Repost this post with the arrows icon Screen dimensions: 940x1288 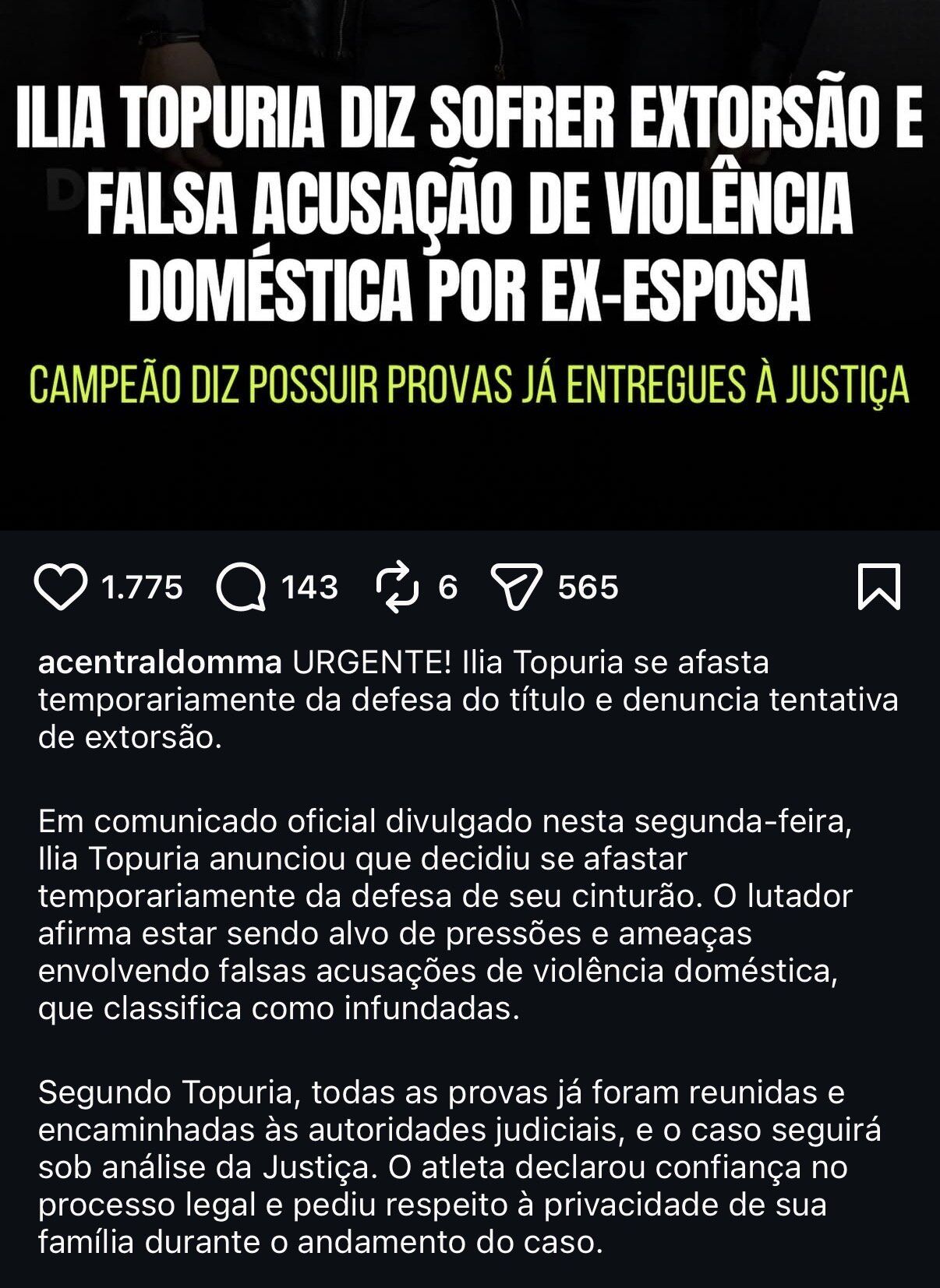click(x=398, y=588)
